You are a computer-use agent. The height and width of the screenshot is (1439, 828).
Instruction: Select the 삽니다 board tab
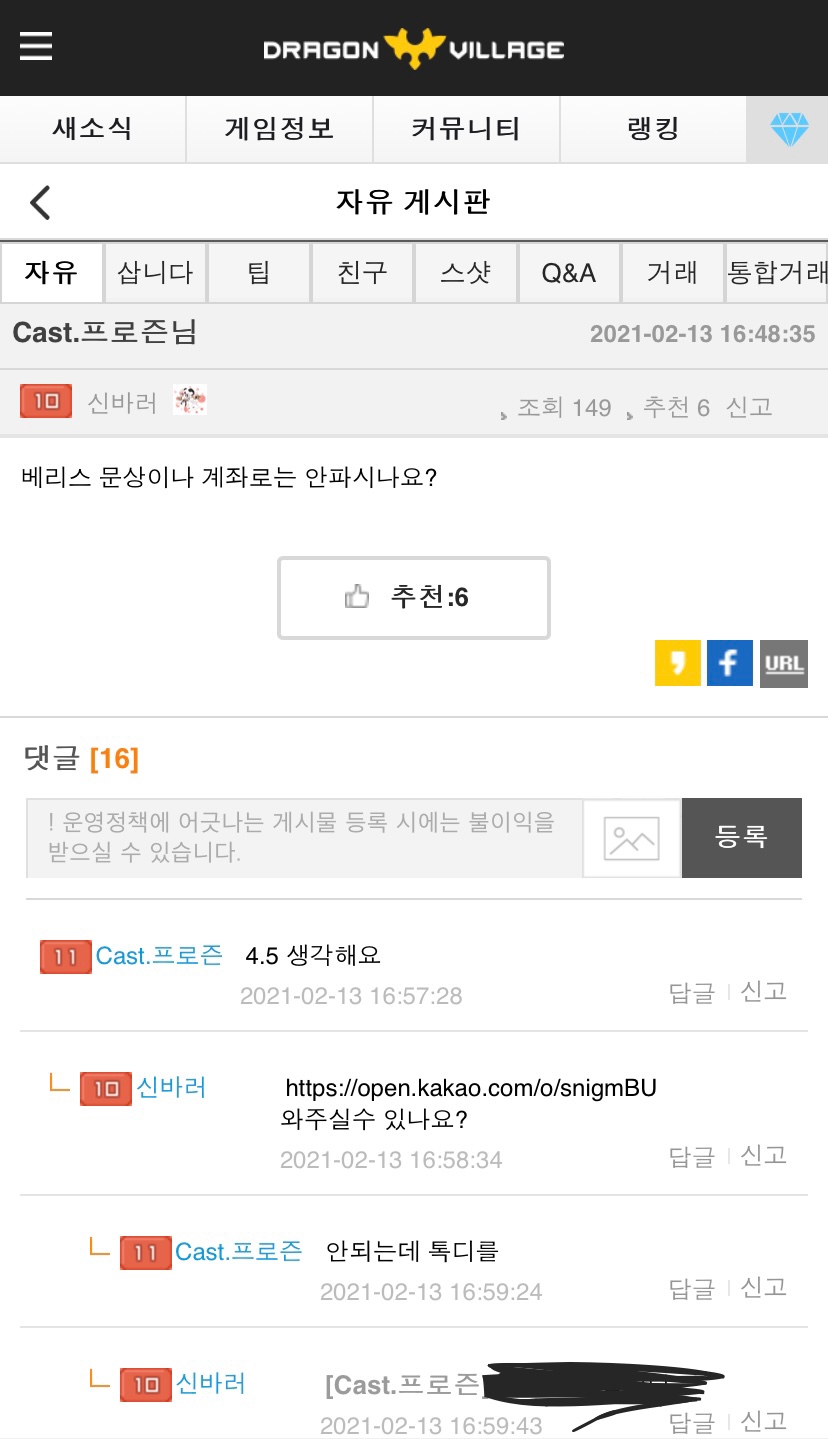click(x=155, y=272)
